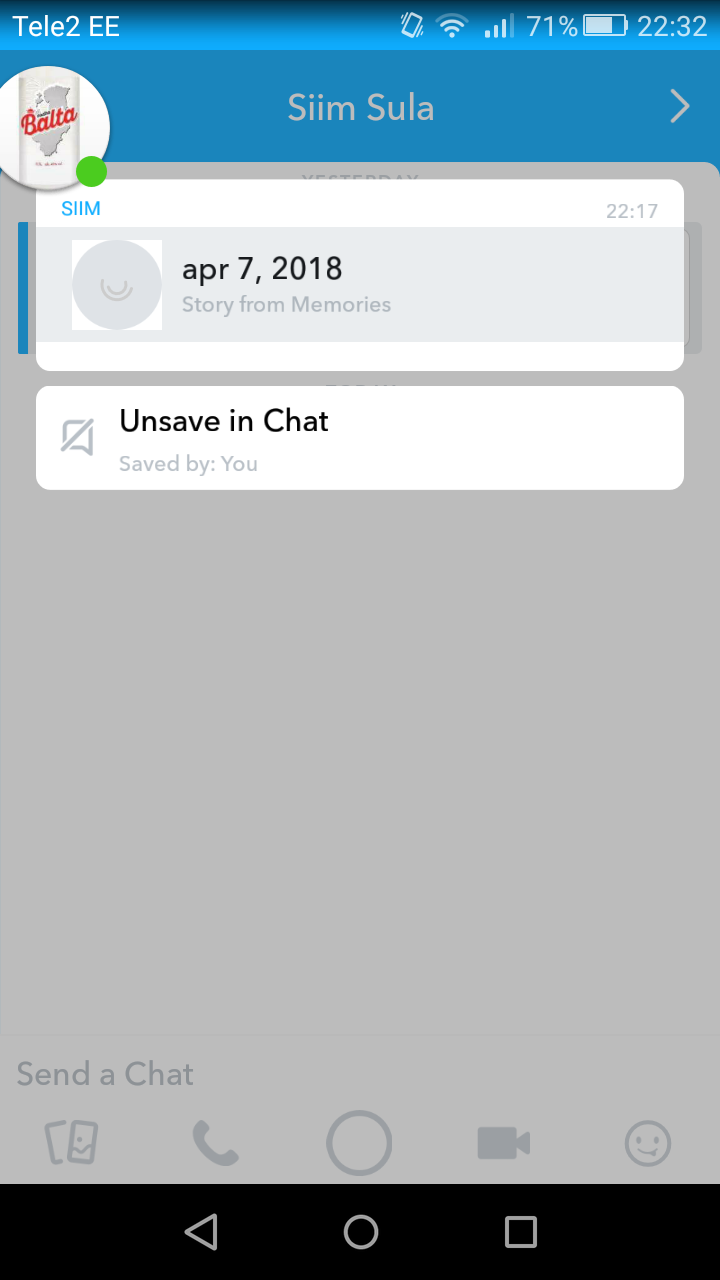This screenshot has height=1280, width=720.
Task: Go back using system navigation
Action: [201, 1232]
